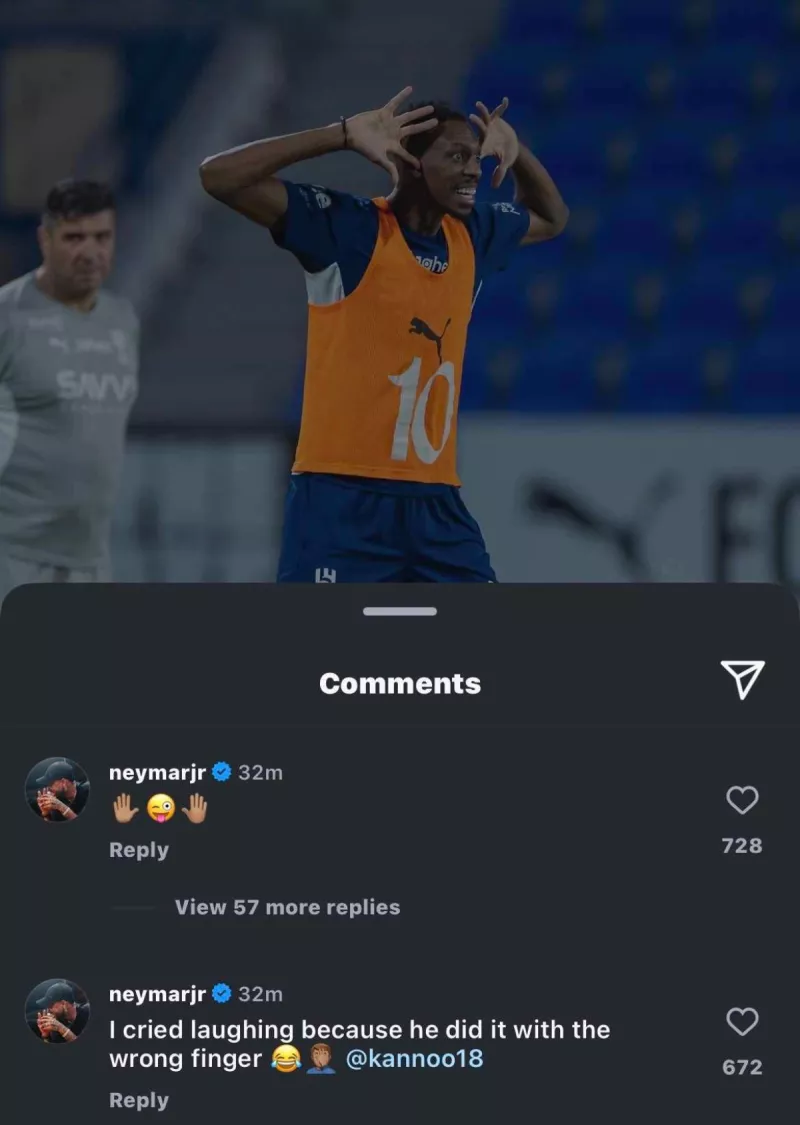Like neymarjr's hand emoji comment
800x1125 pixels.
(742, 800)
